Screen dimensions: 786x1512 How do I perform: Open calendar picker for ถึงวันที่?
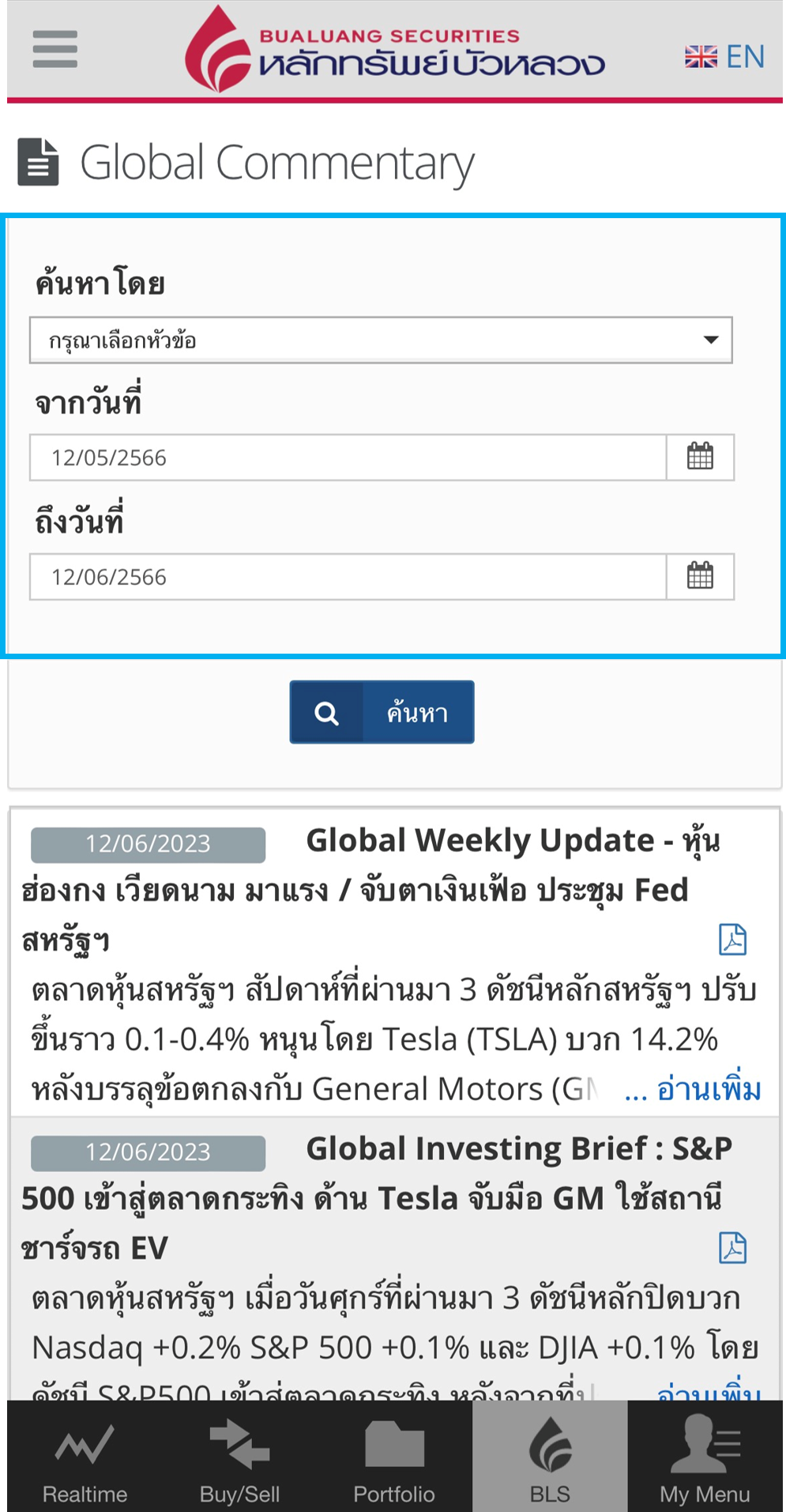(700, 577)
